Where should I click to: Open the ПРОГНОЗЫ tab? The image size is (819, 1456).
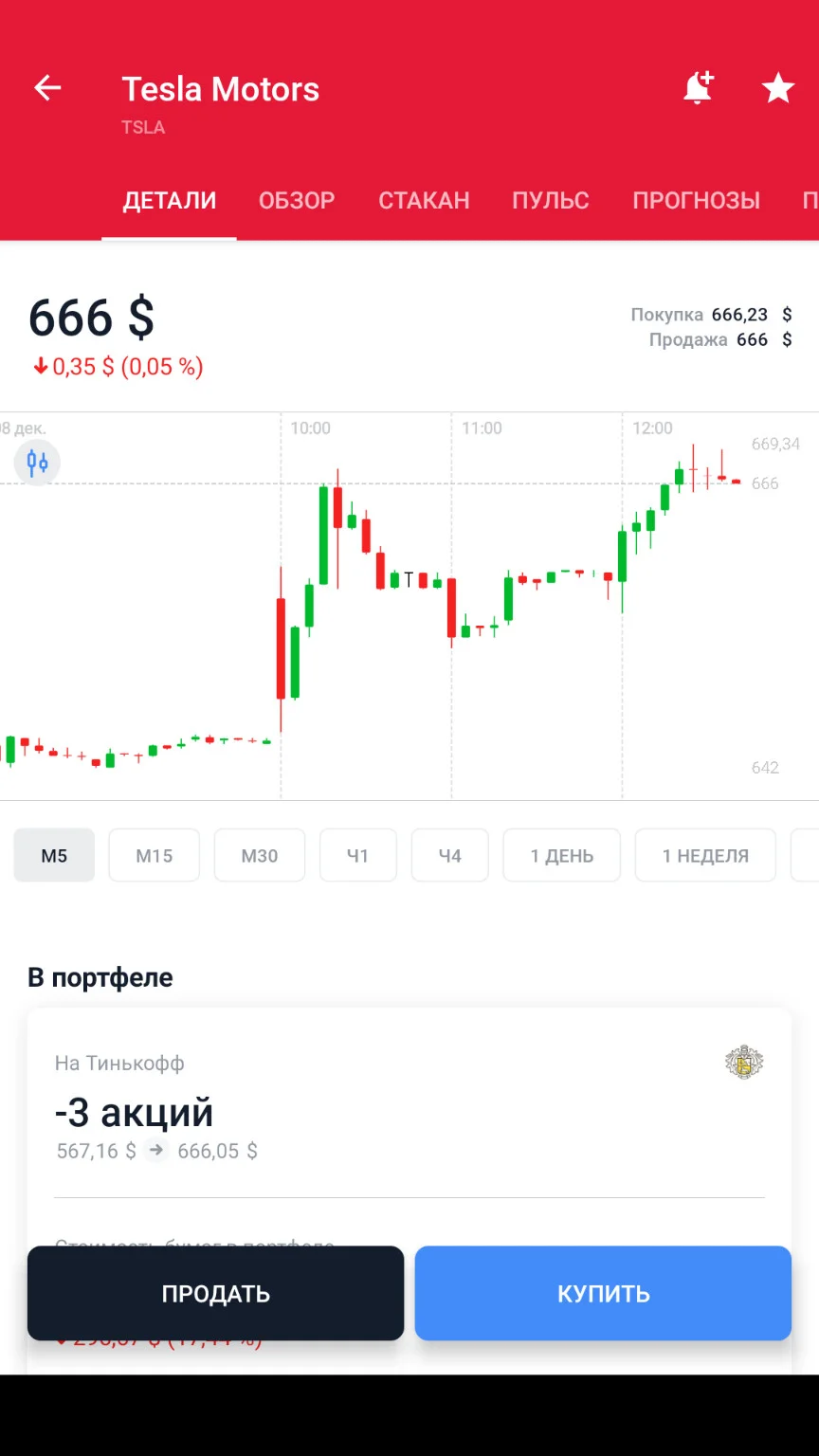pyautogui.click(x=697, y=200)
